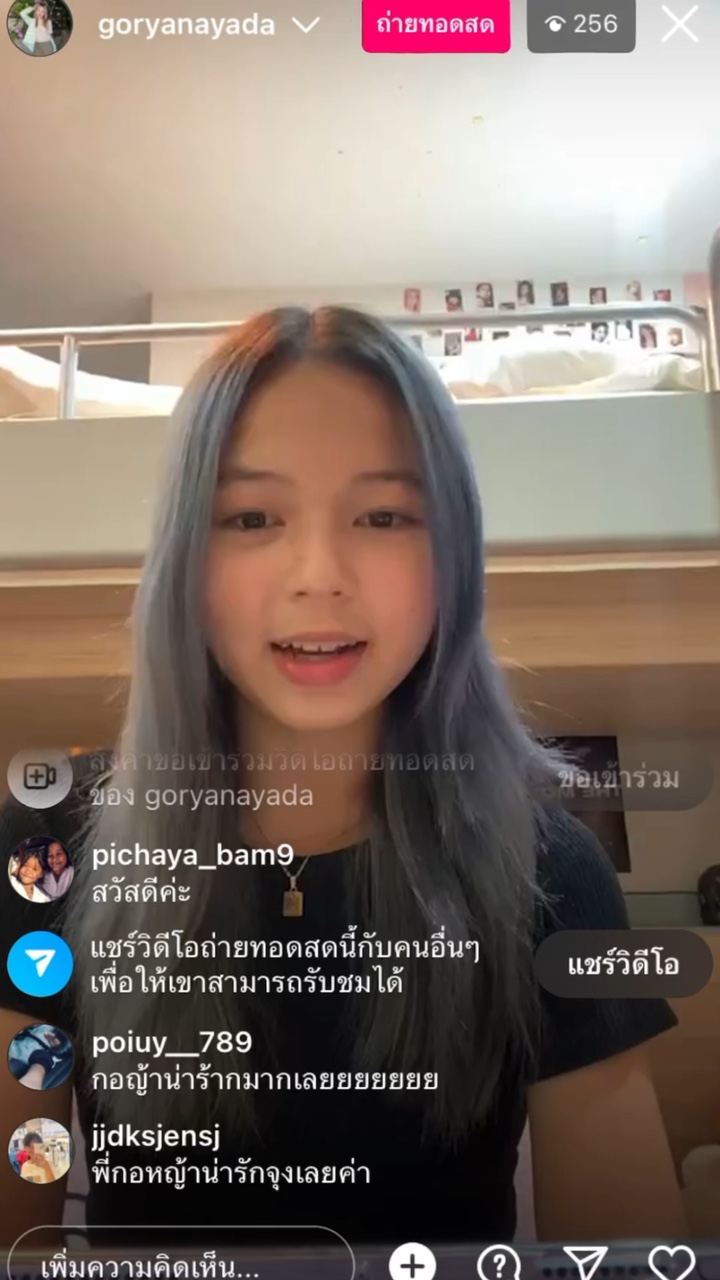Open poiuy__789's profile from the comments

coord(40,1056)
